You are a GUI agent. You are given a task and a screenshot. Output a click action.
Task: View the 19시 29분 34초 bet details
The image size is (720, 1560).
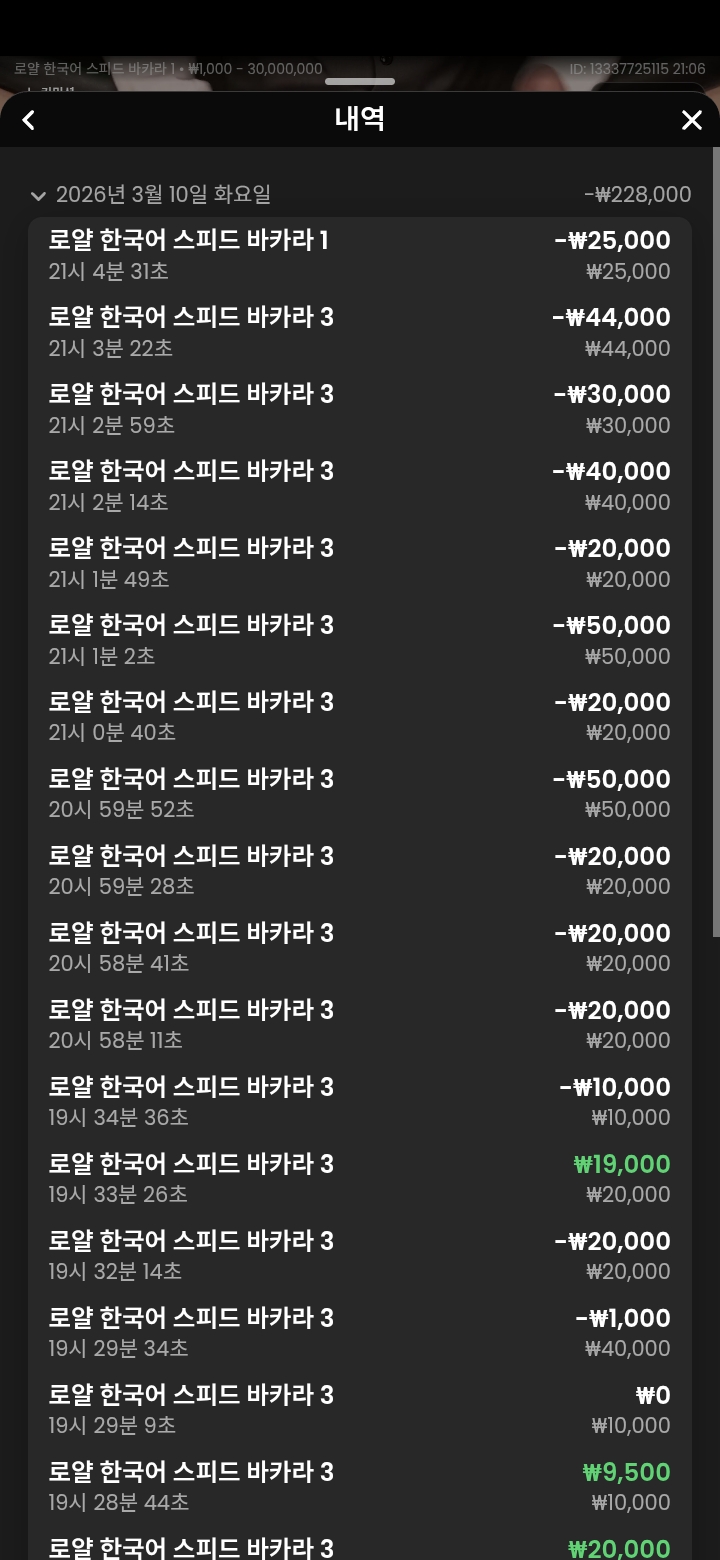click(x=359, y=1333)
